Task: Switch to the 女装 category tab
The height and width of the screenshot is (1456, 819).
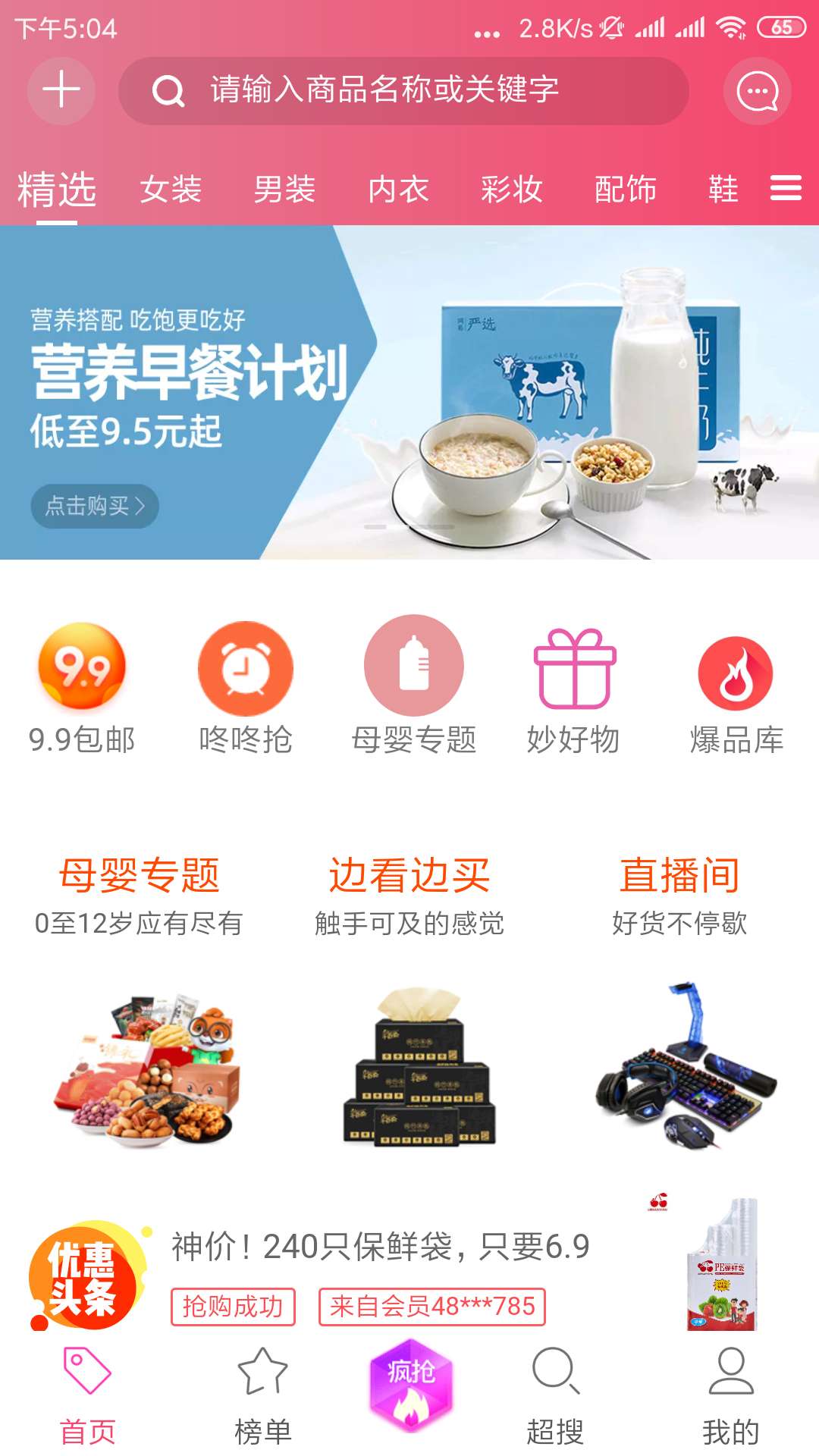Action: (x=171, y=189)
